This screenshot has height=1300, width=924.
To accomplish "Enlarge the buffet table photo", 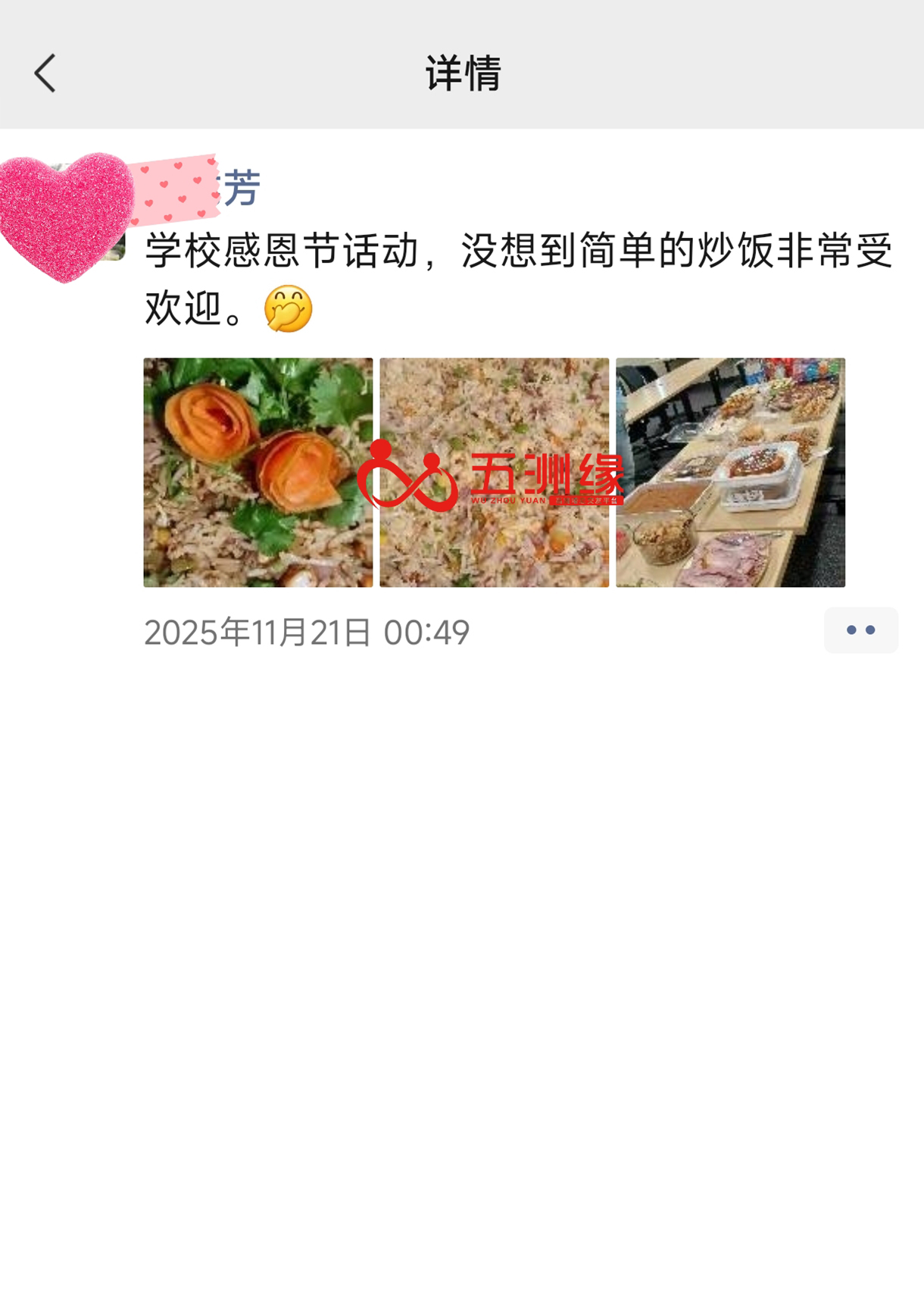I will tap(730, 472).
